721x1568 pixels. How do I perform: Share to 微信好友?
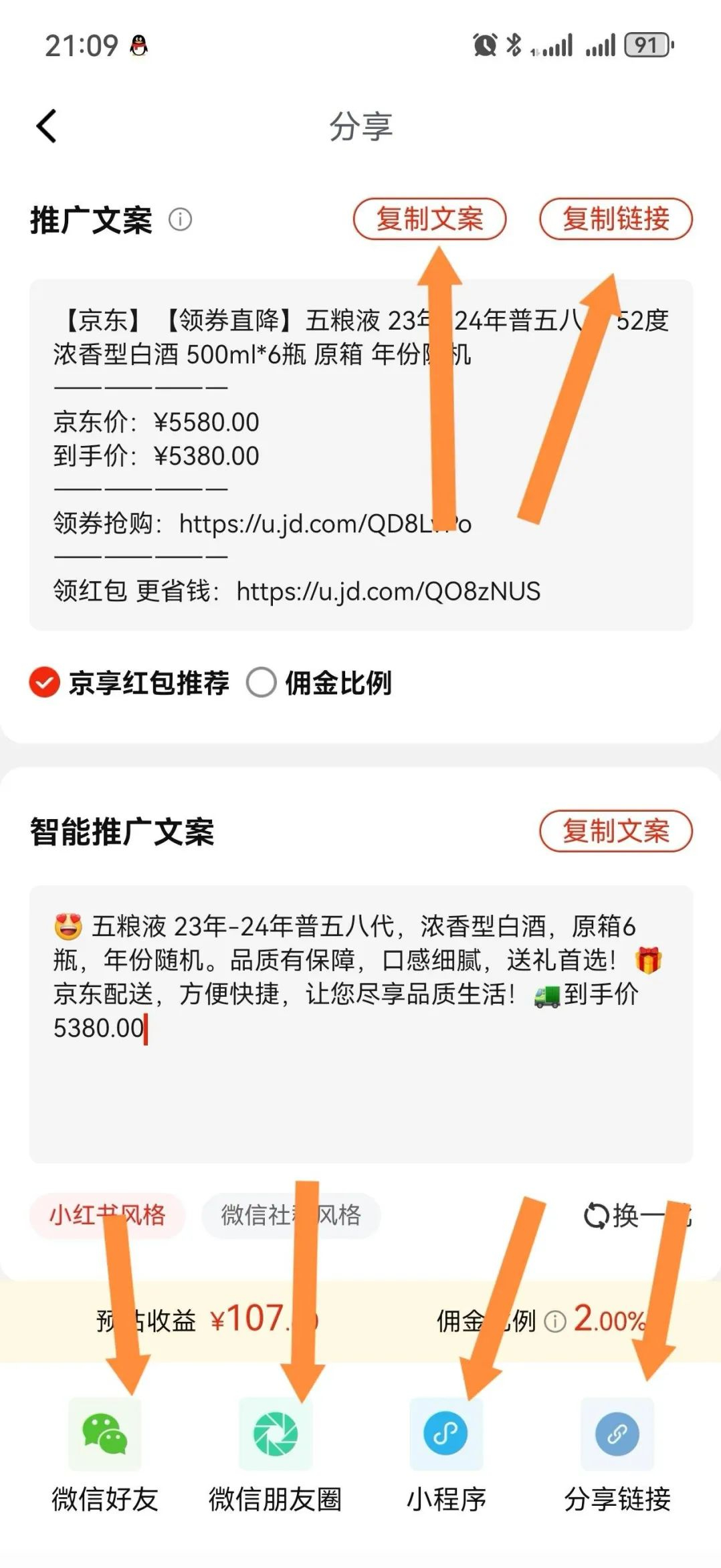105,1435
